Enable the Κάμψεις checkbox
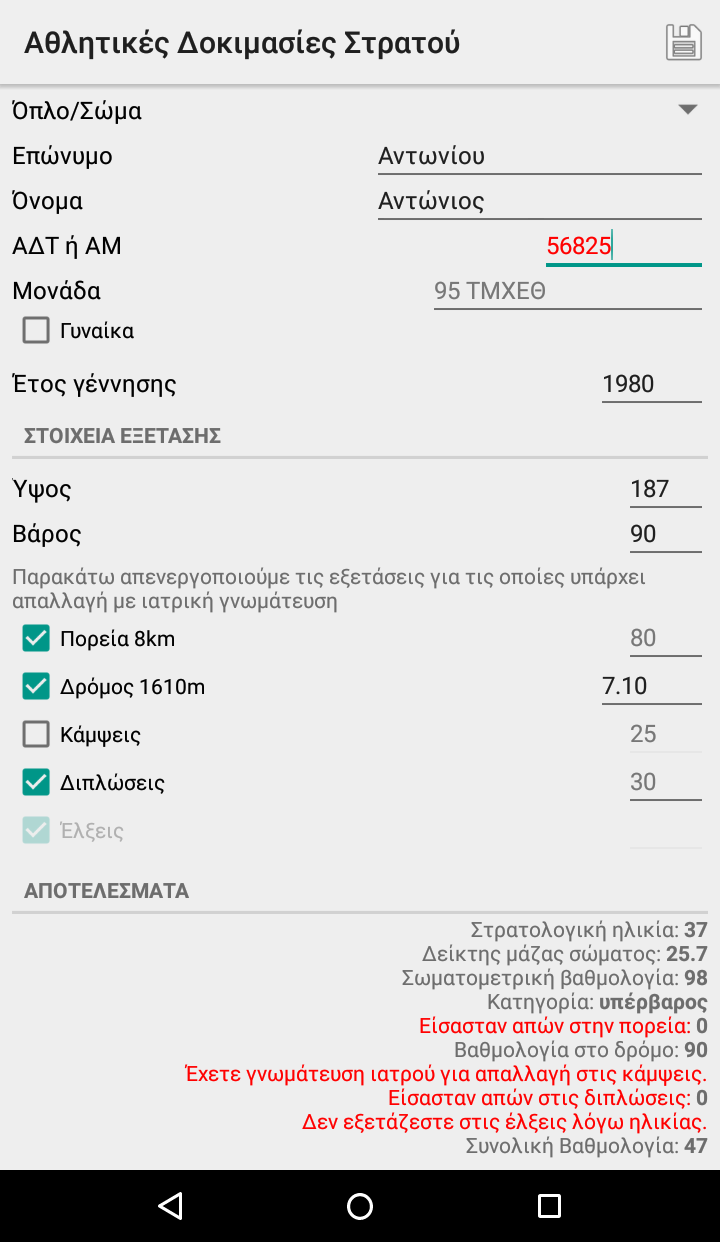This screenshot has height=1242, width=720. coord(36,735)
